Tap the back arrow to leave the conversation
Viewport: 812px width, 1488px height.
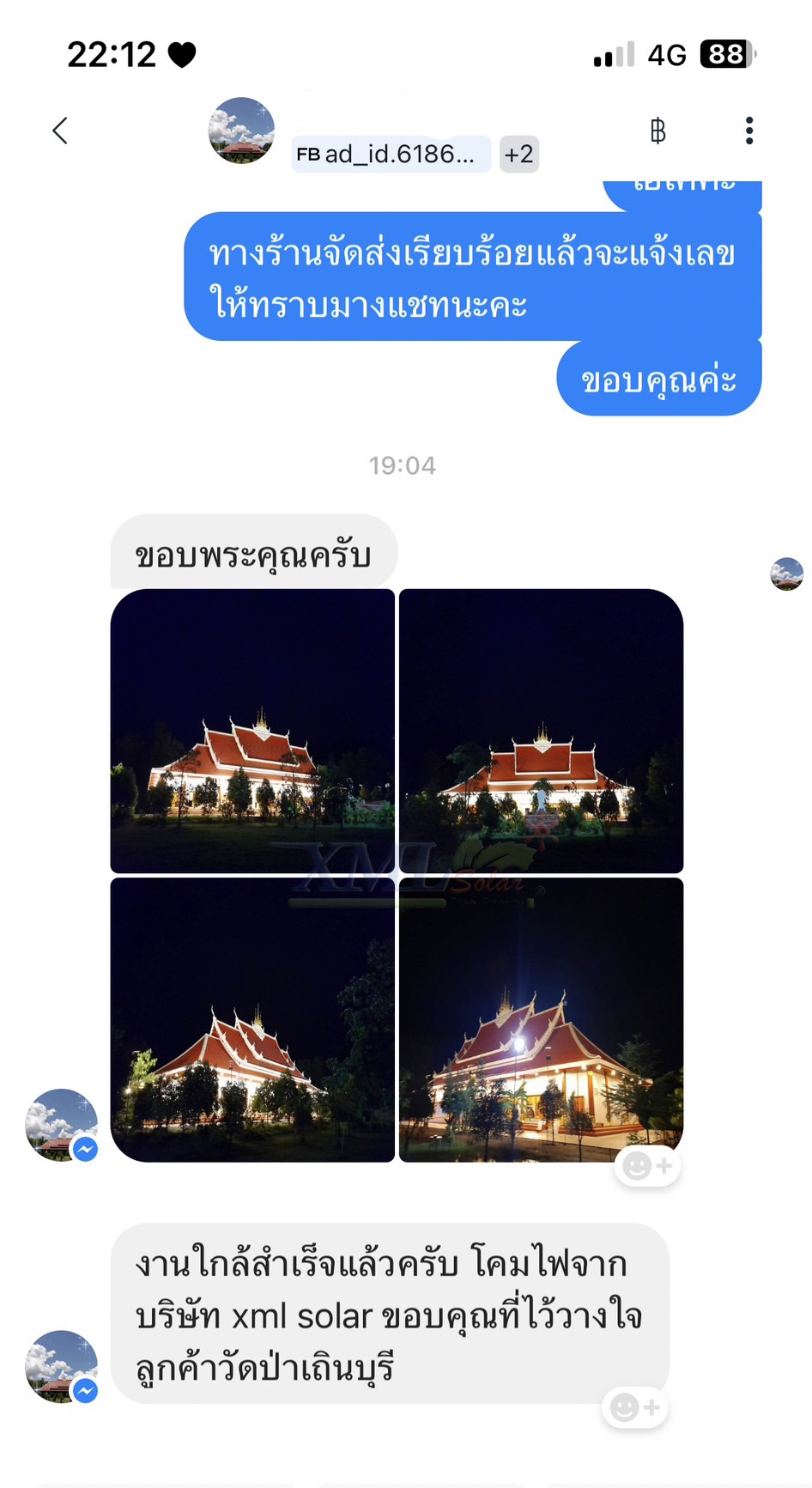(59, 131)
